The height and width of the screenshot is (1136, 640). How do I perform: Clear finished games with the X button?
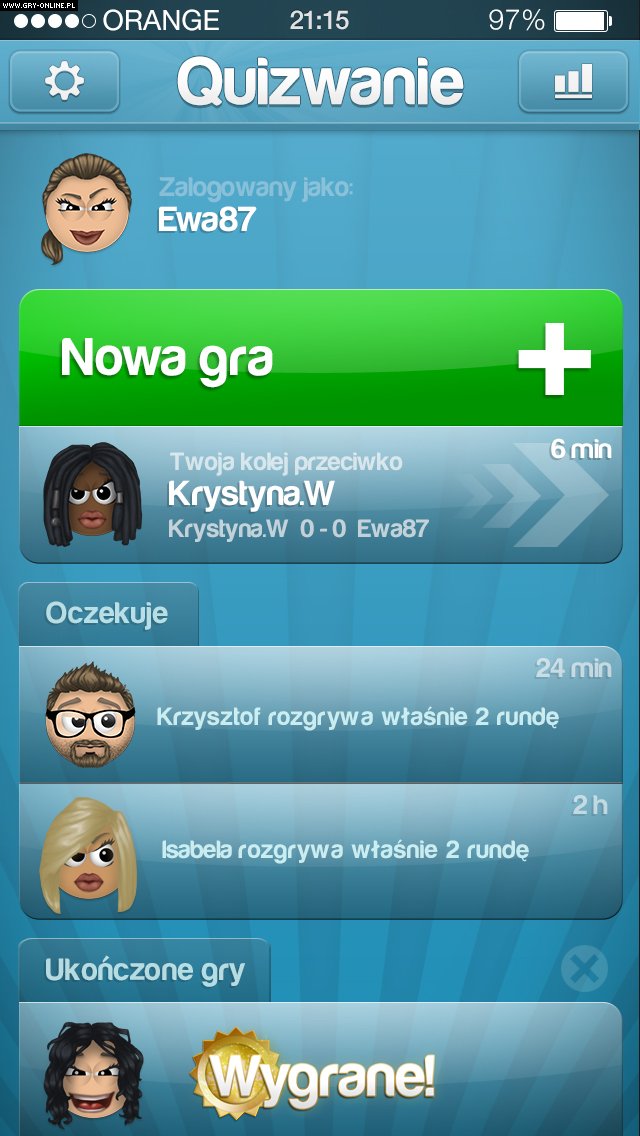[584, 969]
